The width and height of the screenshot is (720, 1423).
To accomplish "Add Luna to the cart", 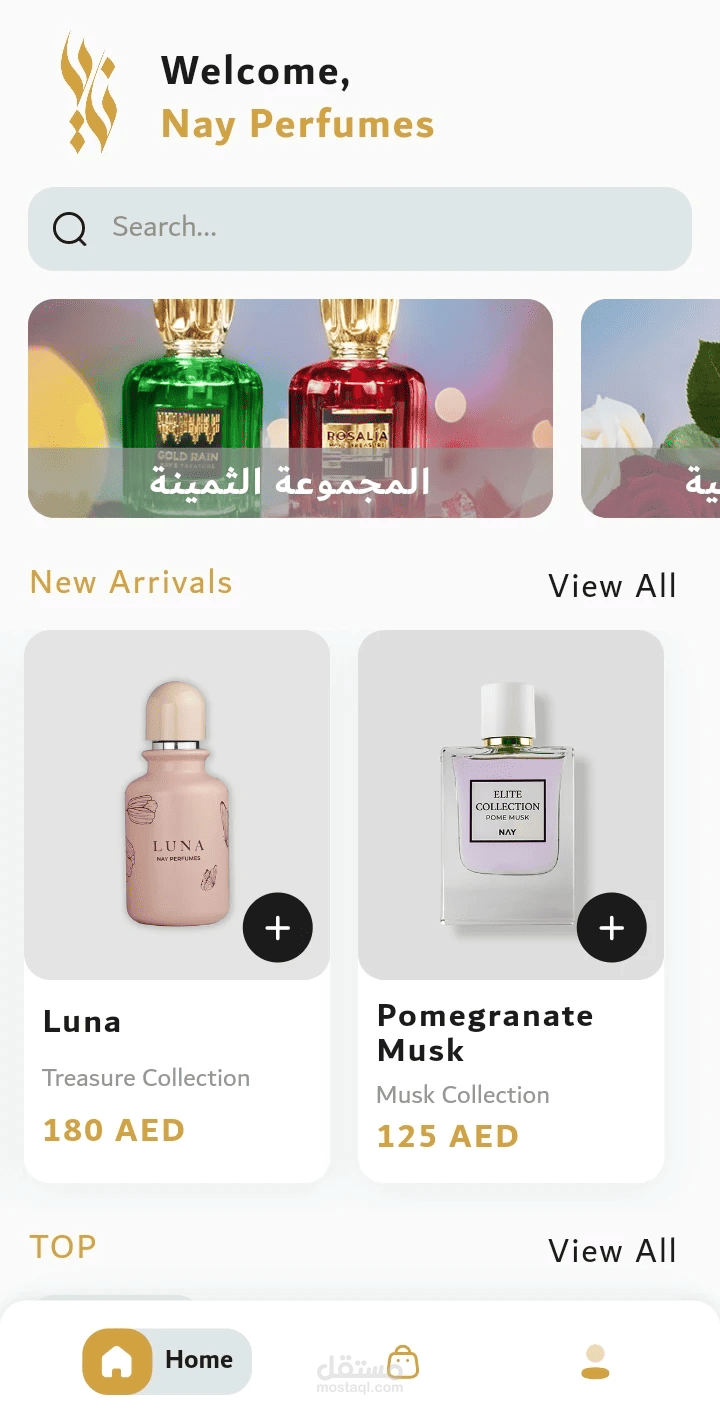I will pyautogui.click(x=278, y=928).
